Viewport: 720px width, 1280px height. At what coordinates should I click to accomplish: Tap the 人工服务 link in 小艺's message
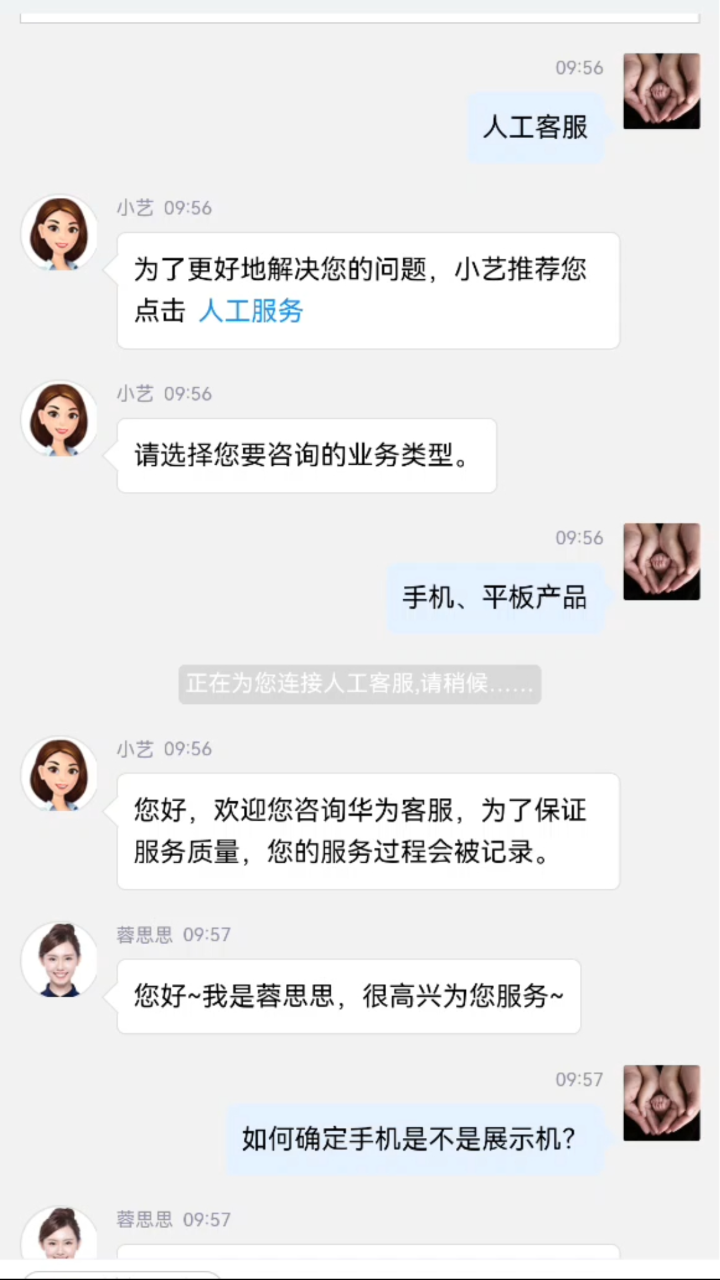pos(250,311)
